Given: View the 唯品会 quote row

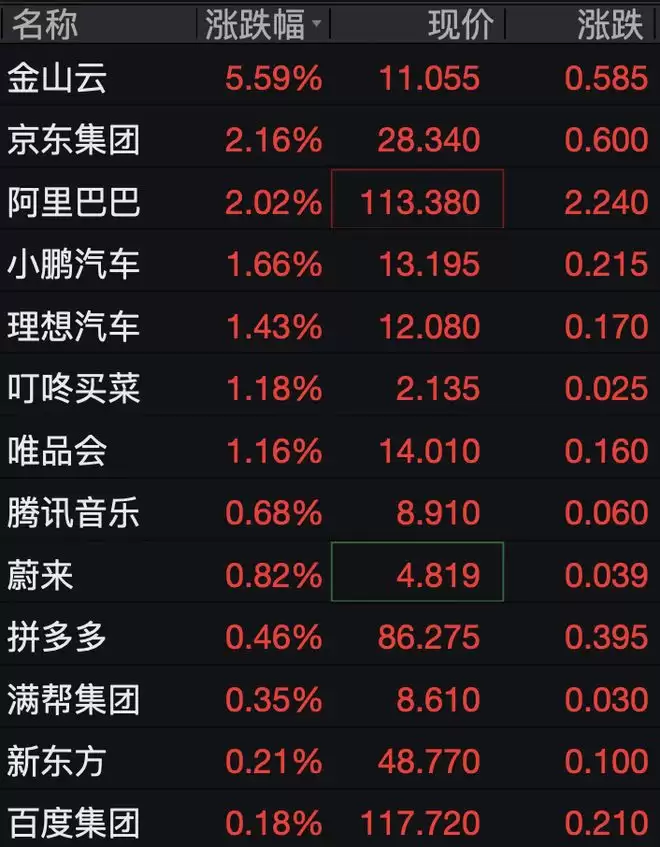Looking at the screenshot, I should point(330,451).
